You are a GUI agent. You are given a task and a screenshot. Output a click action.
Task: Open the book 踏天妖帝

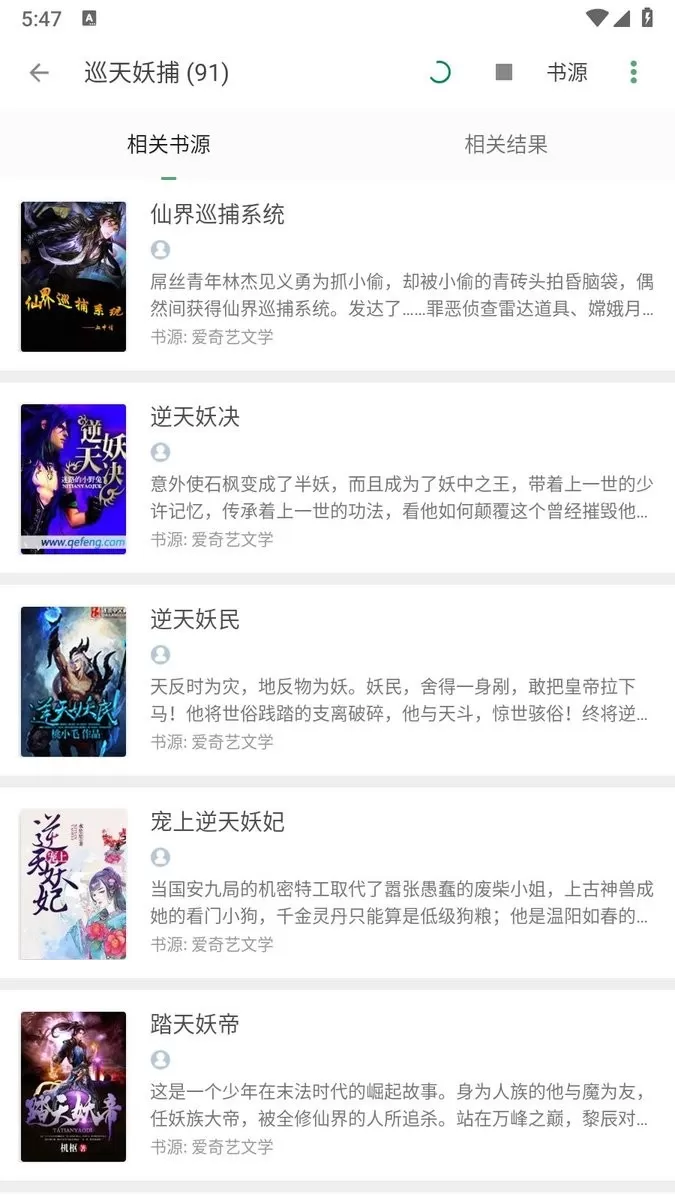coord(337,1086)
